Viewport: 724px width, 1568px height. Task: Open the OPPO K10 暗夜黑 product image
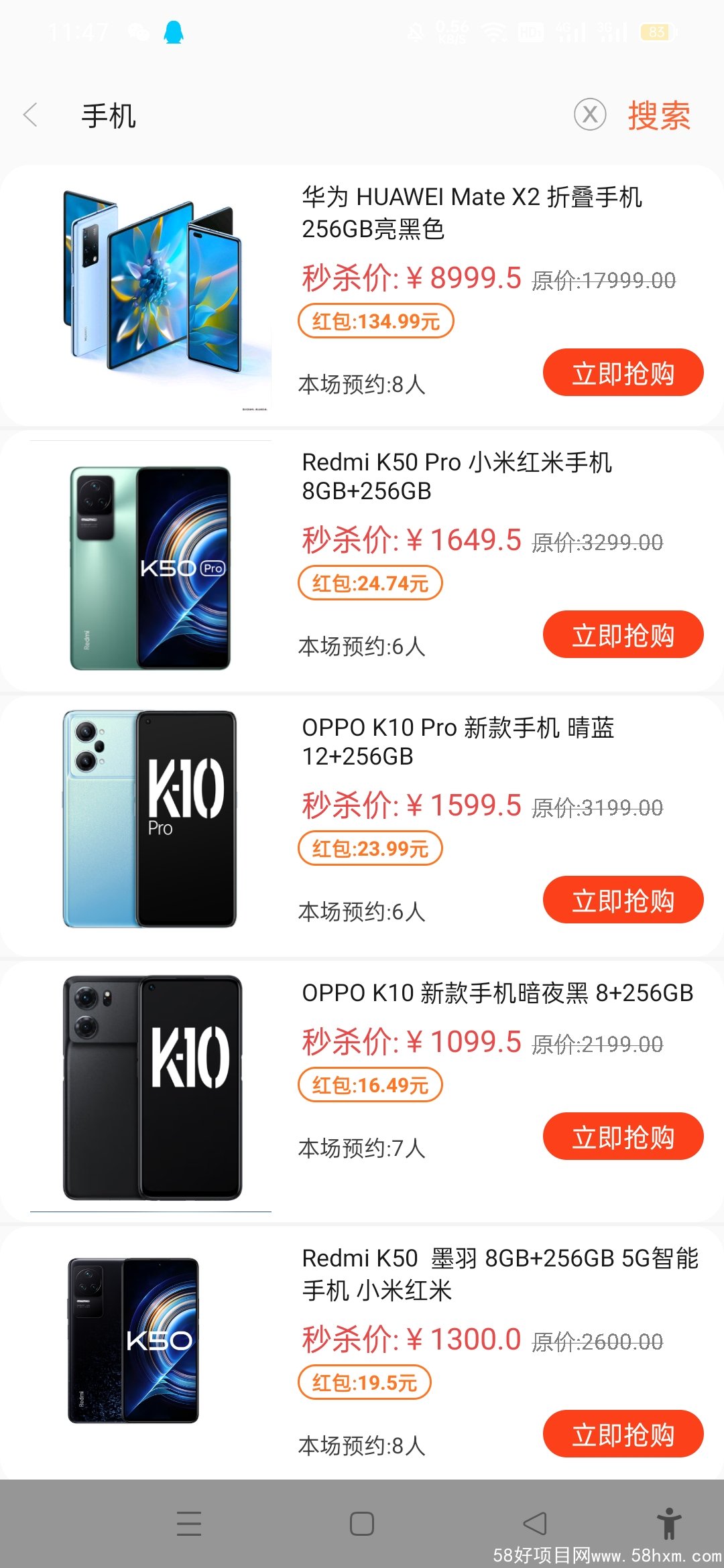coord(152,1087)
